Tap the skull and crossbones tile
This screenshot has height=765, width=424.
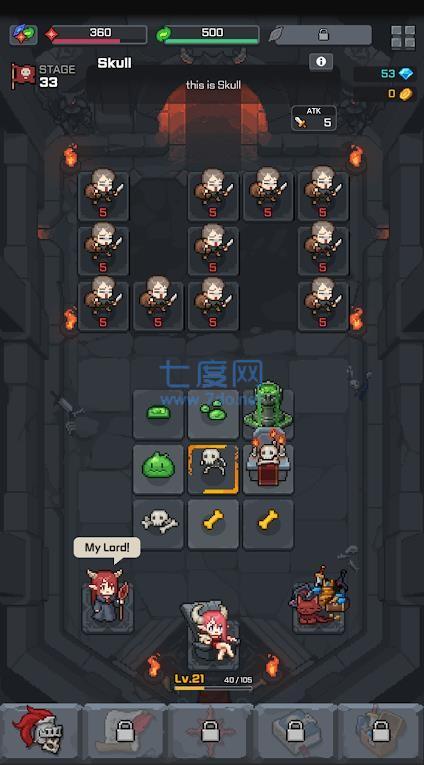click(x=158, y=523)
